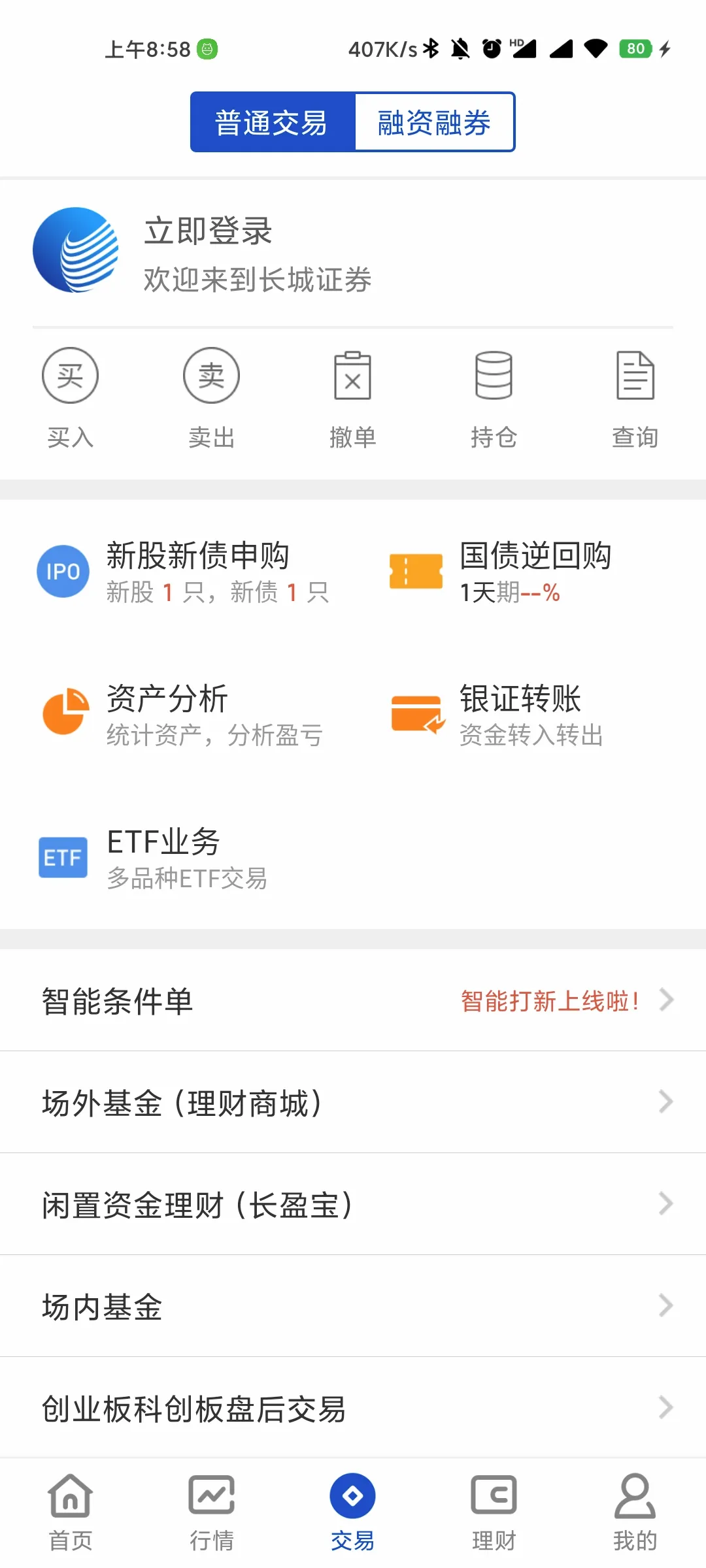Open 创业板科创板盘后交易

[x=353, y=1408]
